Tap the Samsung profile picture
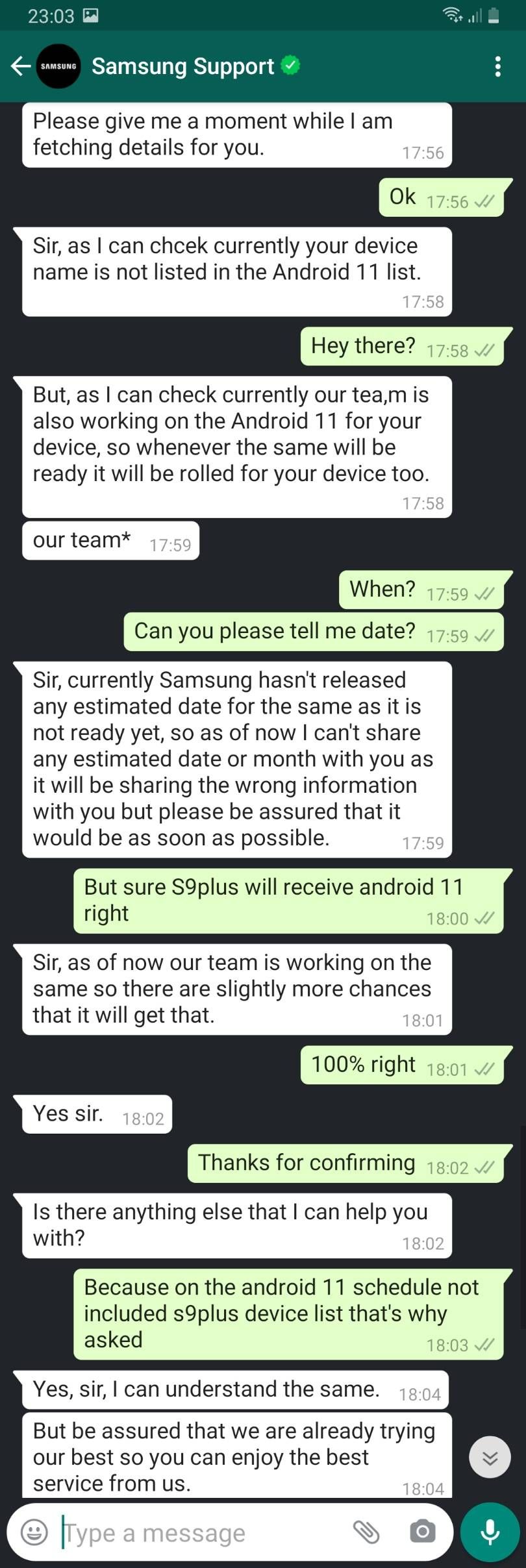Viewport: 526px width, 1568px height. (58, 66)
